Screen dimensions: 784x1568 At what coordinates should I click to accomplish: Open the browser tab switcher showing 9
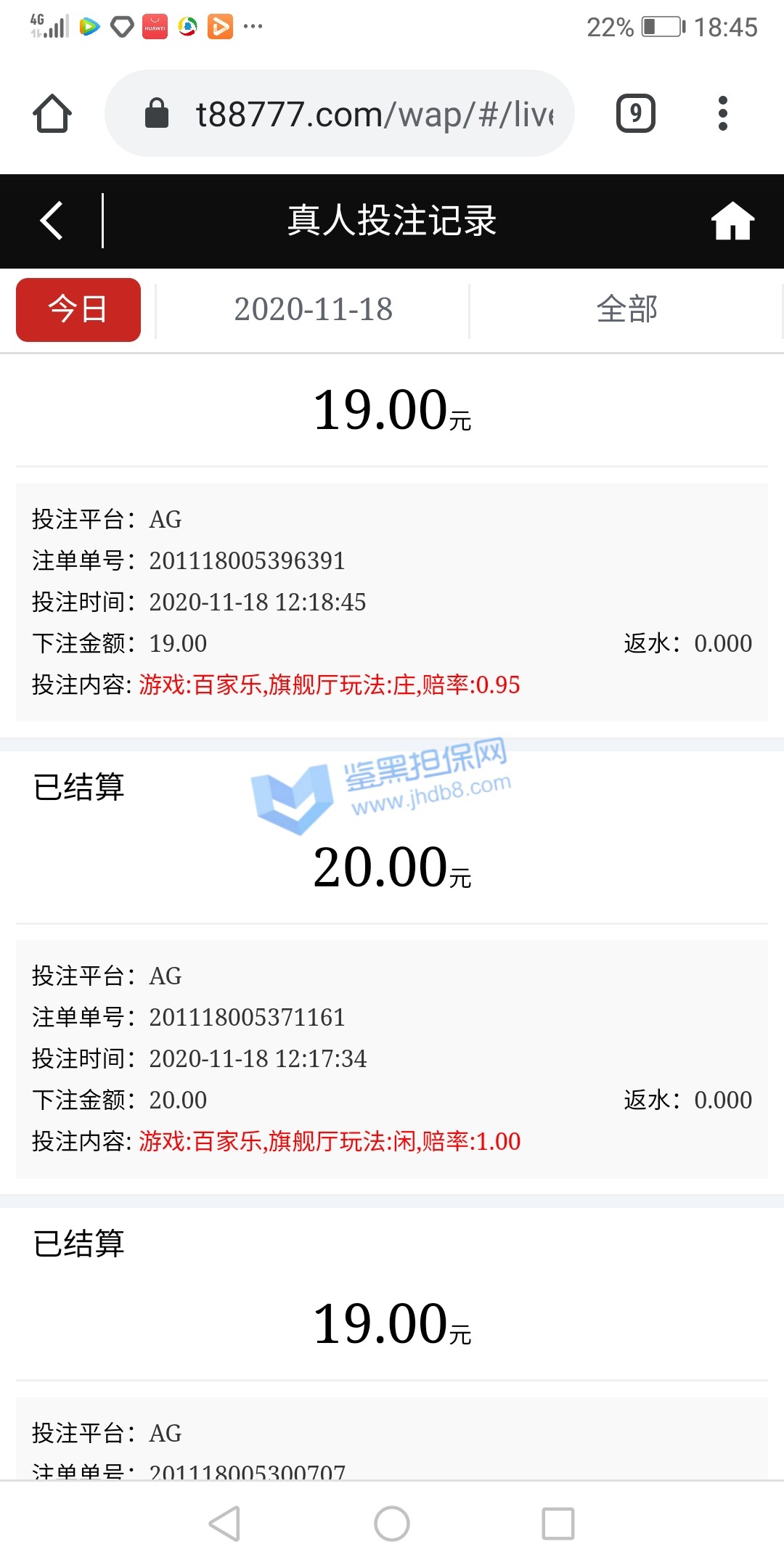click(x=635, y=114)
